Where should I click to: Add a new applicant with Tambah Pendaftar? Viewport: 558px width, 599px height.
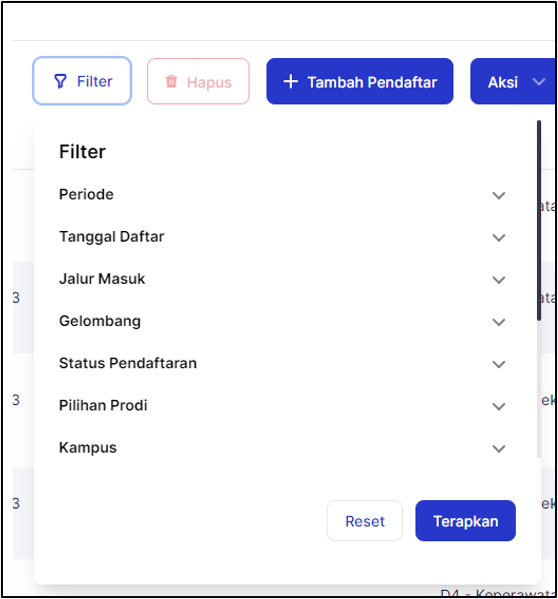point(360,81)
